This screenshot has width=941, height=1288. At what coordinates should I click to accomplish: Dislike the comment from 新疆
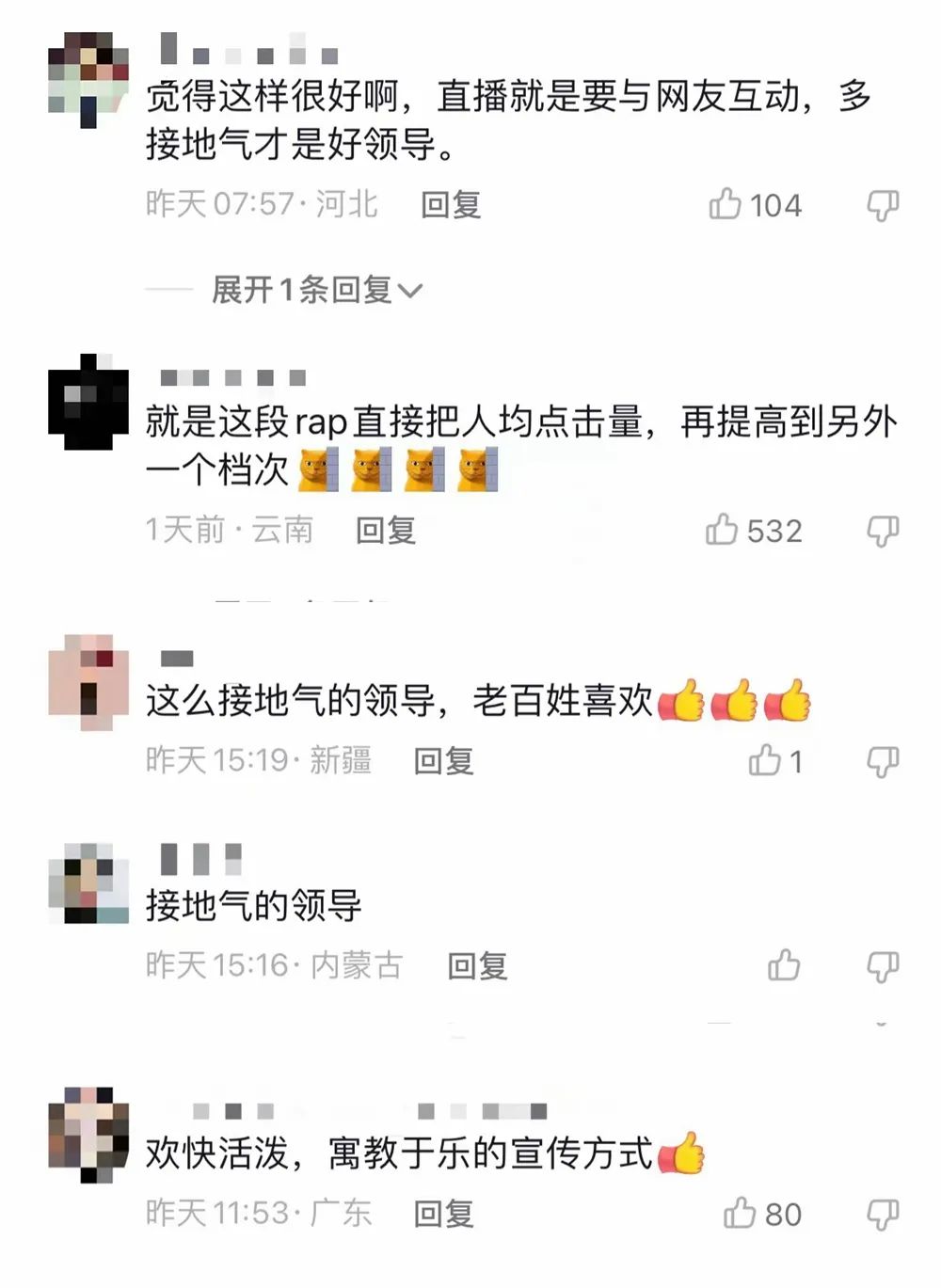[882, 761]
